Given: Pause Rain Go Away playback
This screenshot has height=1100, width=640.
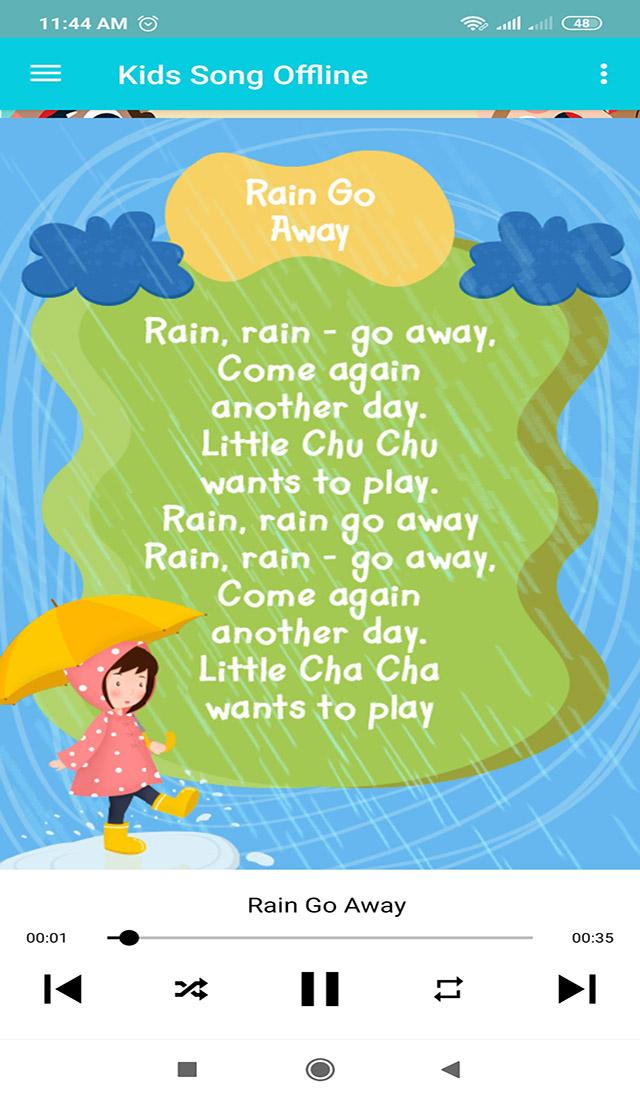Looking at the screenshot, I should 320,988.
